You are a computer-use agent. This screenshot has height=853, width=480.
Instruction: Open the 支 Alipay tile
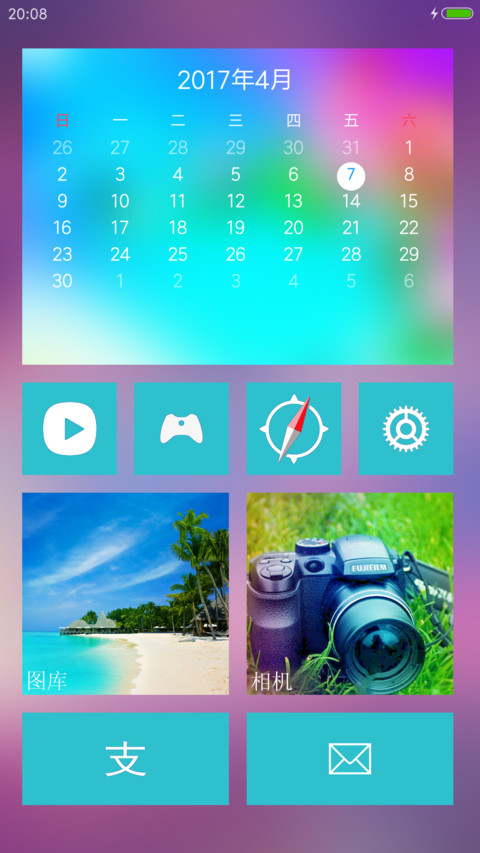126,759
